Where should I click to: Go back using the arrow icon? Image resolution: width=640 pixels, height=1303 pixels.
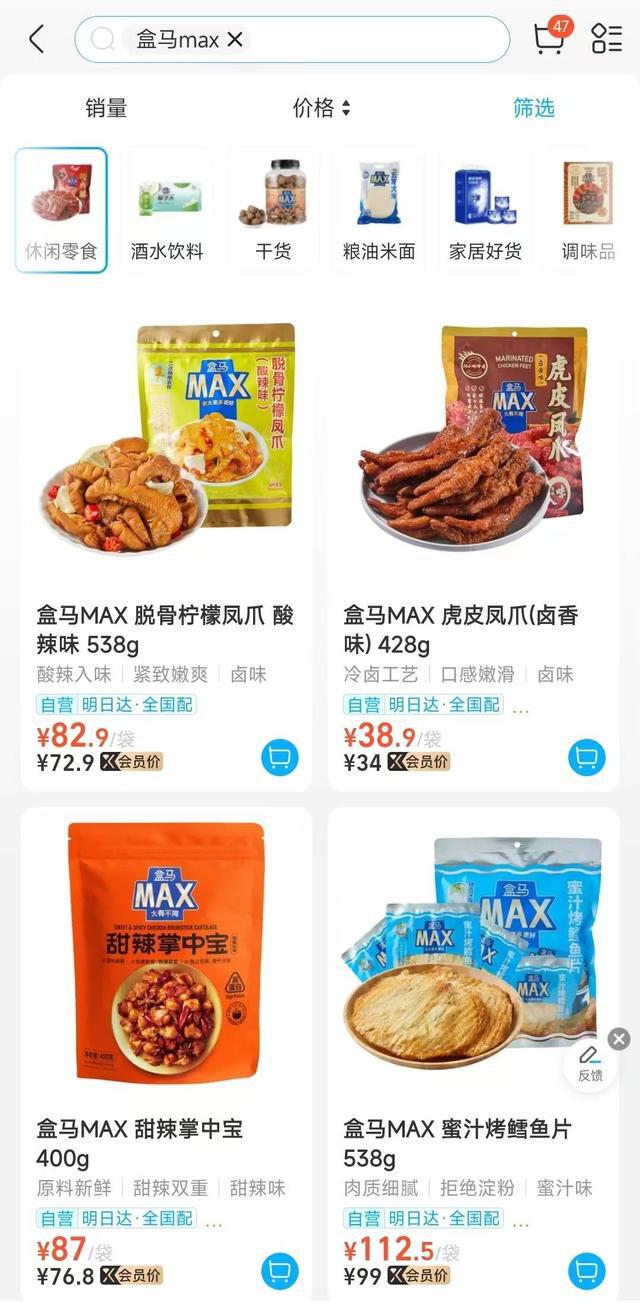coord(37,39)
